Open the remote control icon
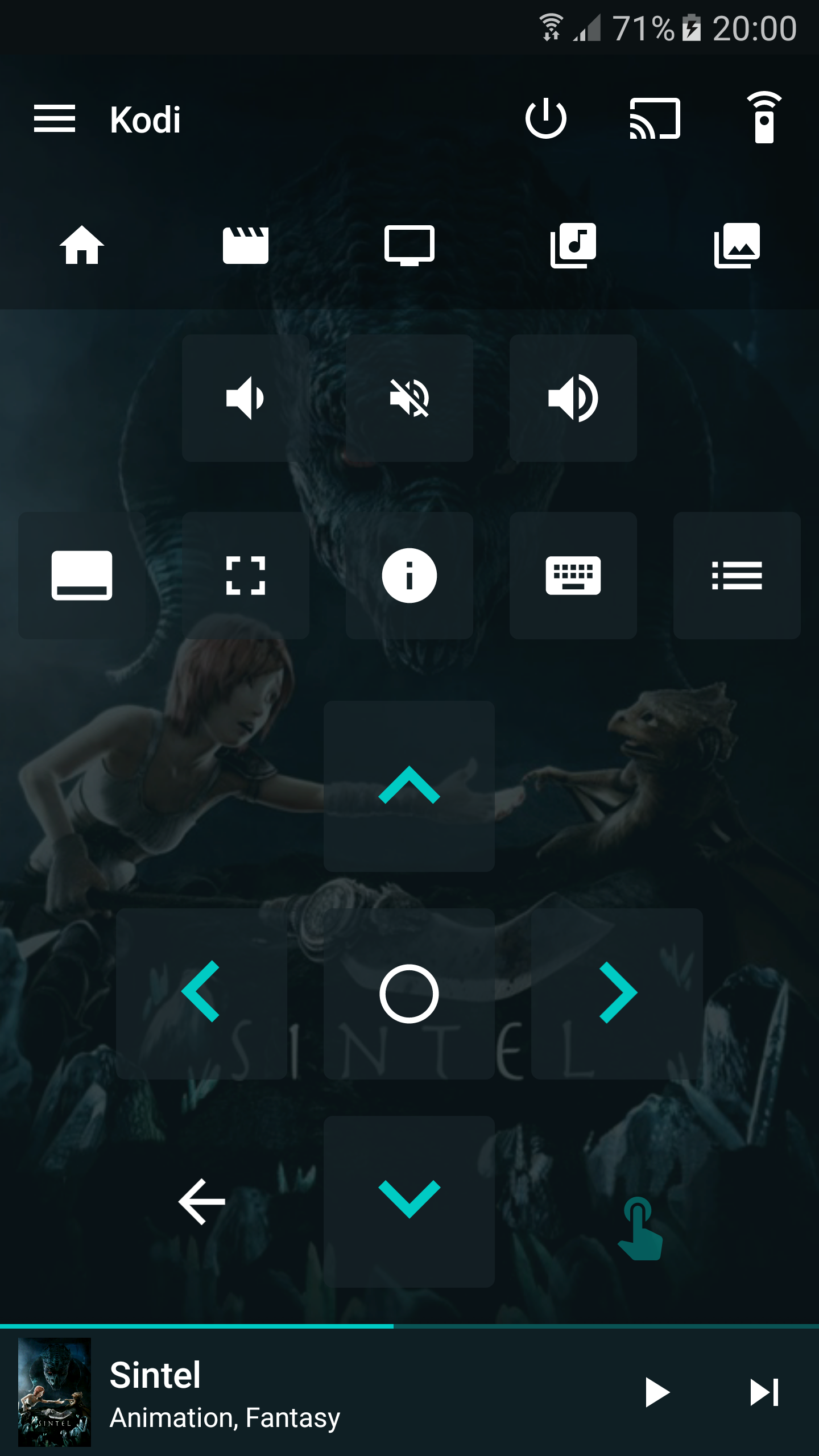This screenshot has height=1456, width=819. coord(764,118)
